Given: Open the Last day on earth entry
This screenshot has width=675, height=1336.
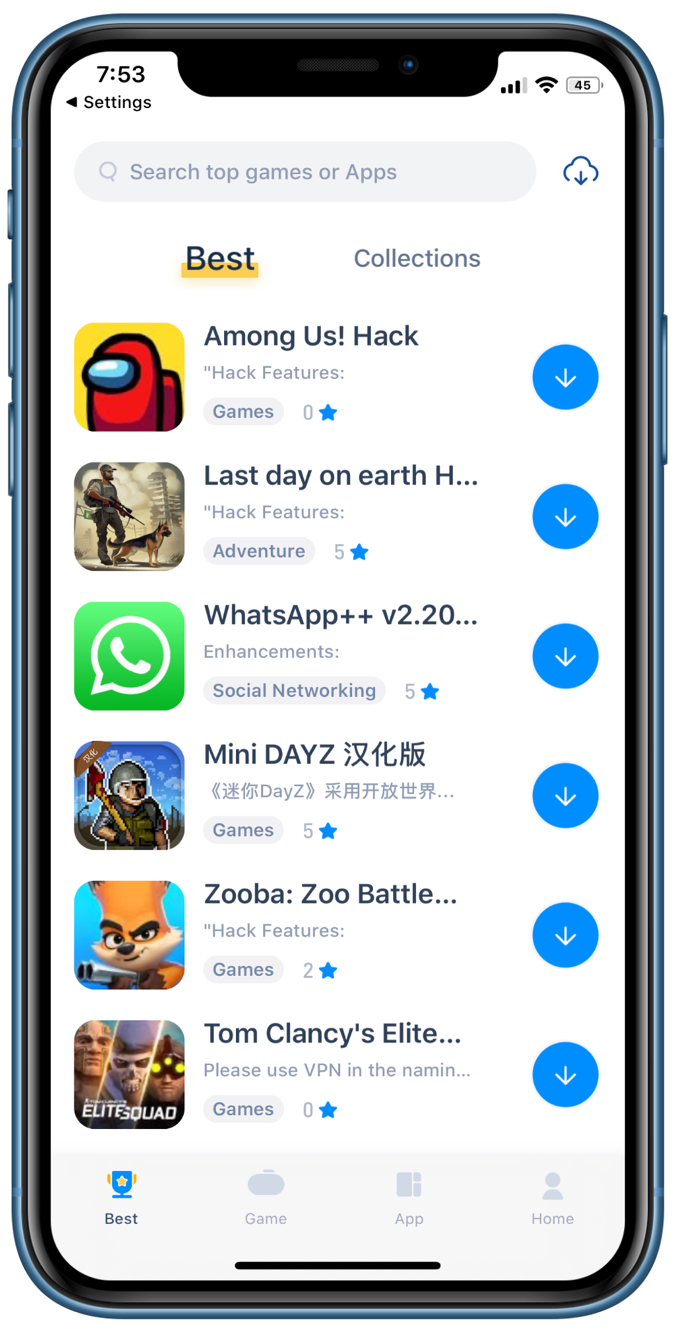Looking at the screenshot, I should point(340,476).
